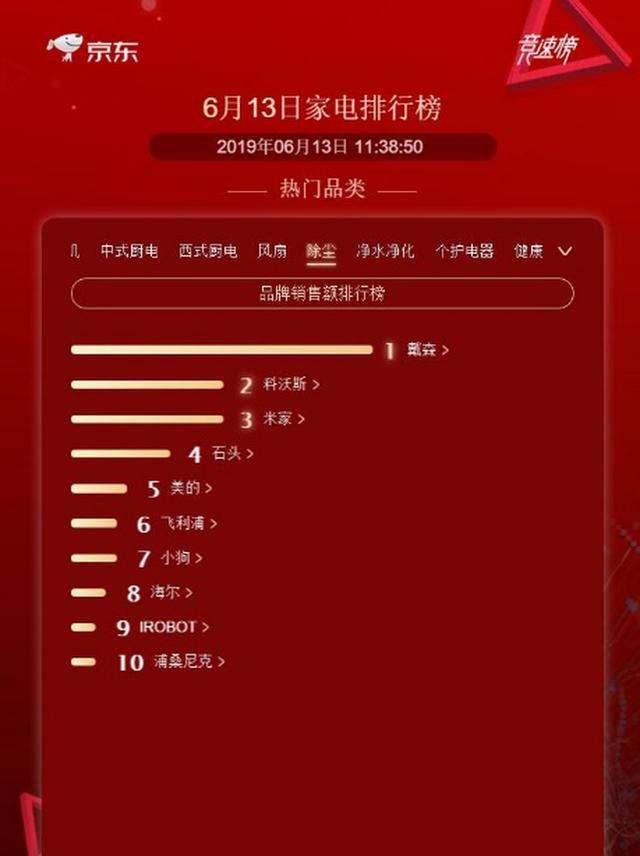Switch to the 健康 category tab

(529, 251)
